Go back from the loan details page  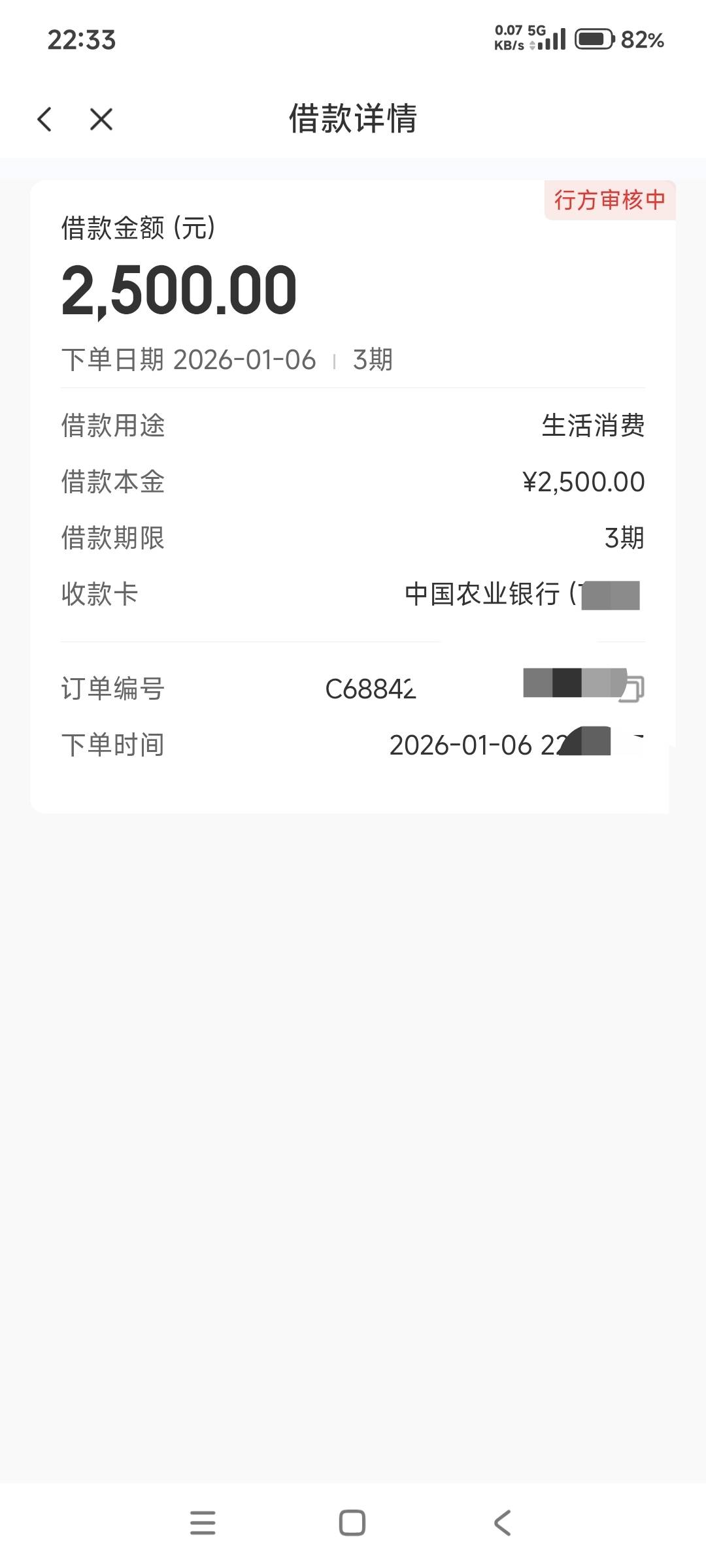tap(44, 119)
